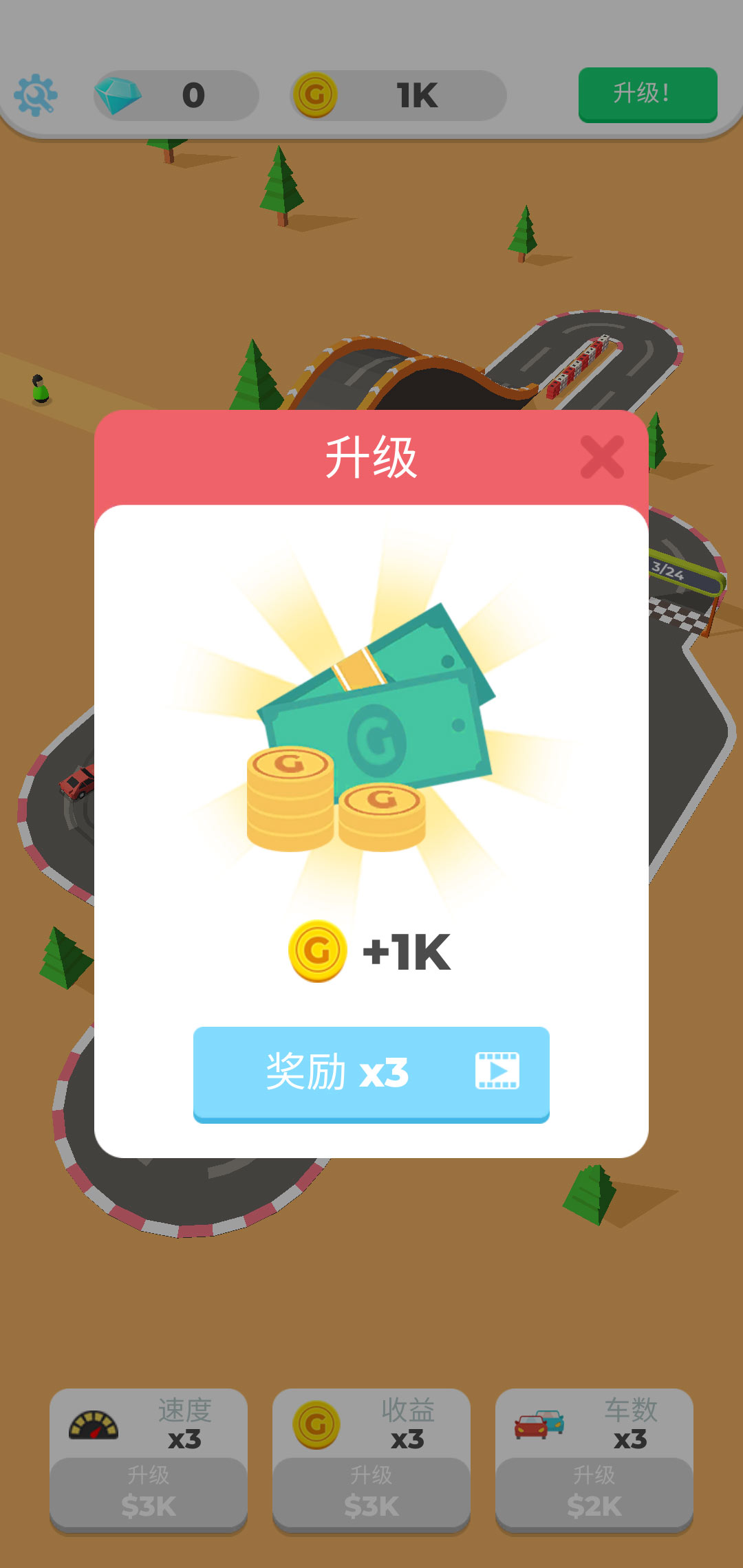The height and width of the screenshot is (1568, 743).
Task: Tap the green 升级! button
Action: click(x=647, y=94)
